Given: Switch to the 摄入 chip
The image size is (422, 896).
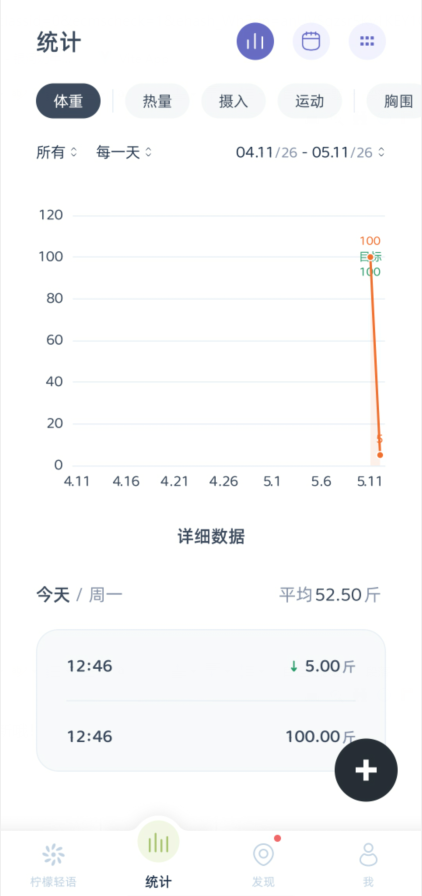Looking at the screenshot, I should coord(233,101).
